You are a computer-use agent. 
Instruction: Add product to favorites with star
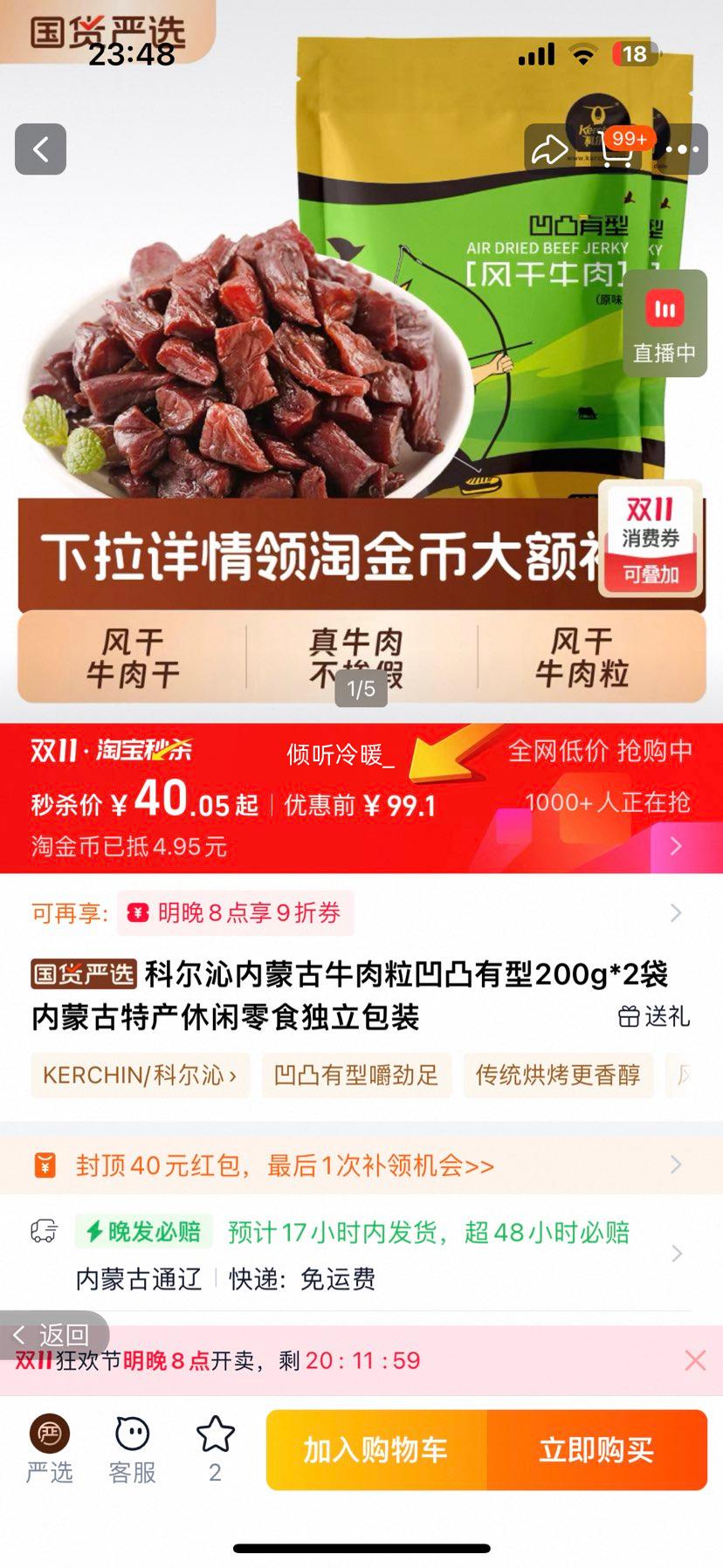215,1449
